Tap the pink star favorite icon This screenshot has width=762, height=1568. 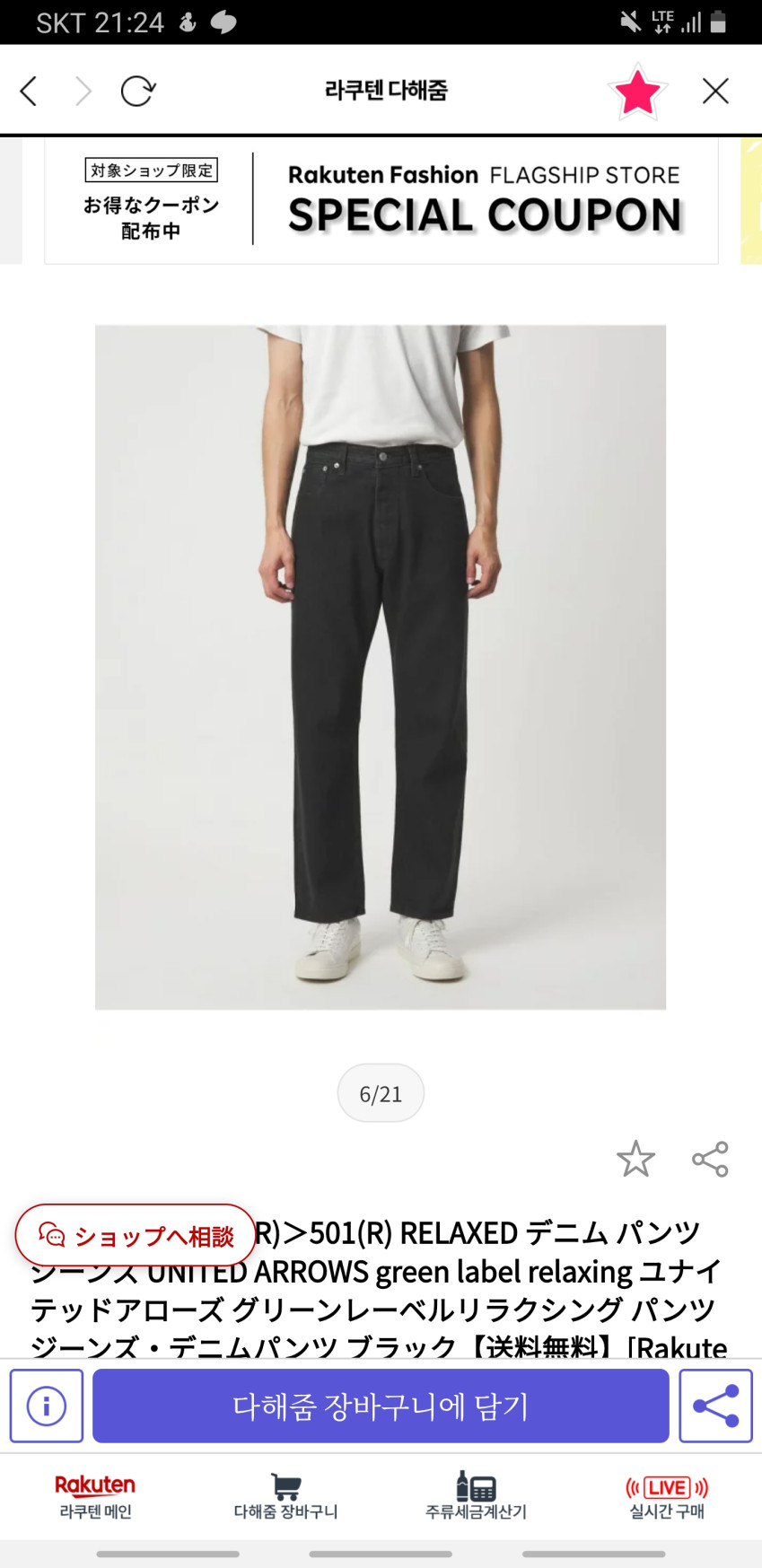click(x=636, y=92)
